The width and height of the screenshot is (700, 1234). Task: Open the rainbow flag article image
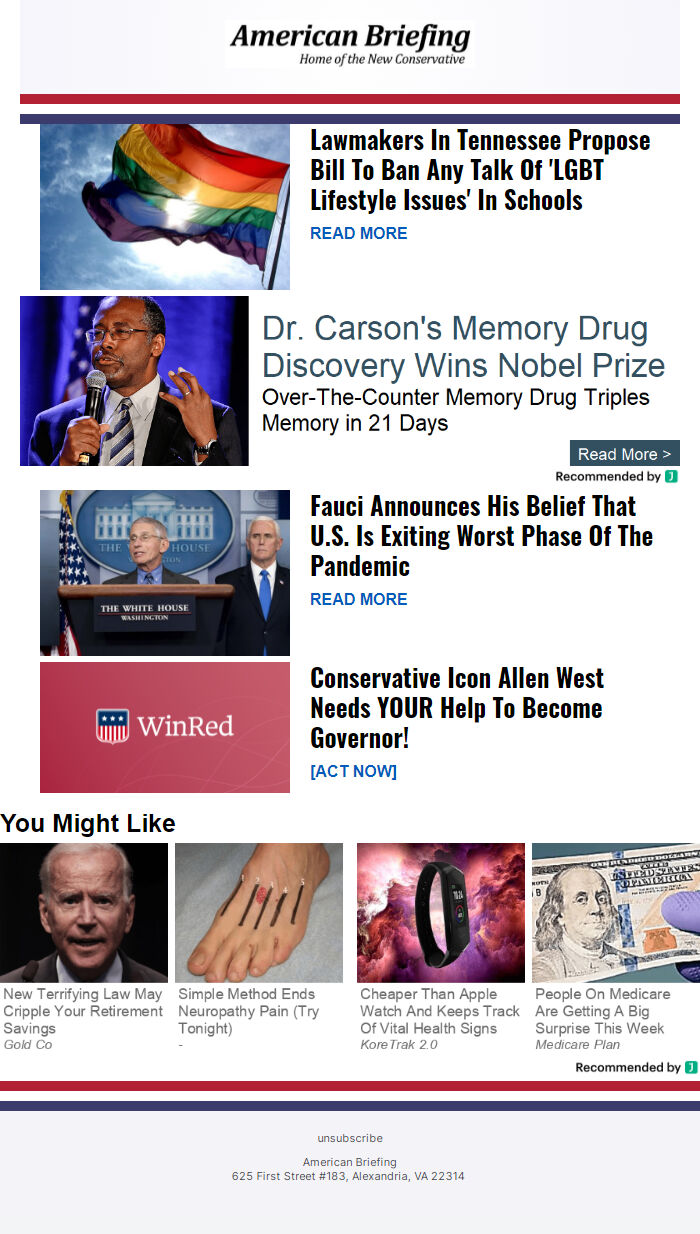[165, 207]
